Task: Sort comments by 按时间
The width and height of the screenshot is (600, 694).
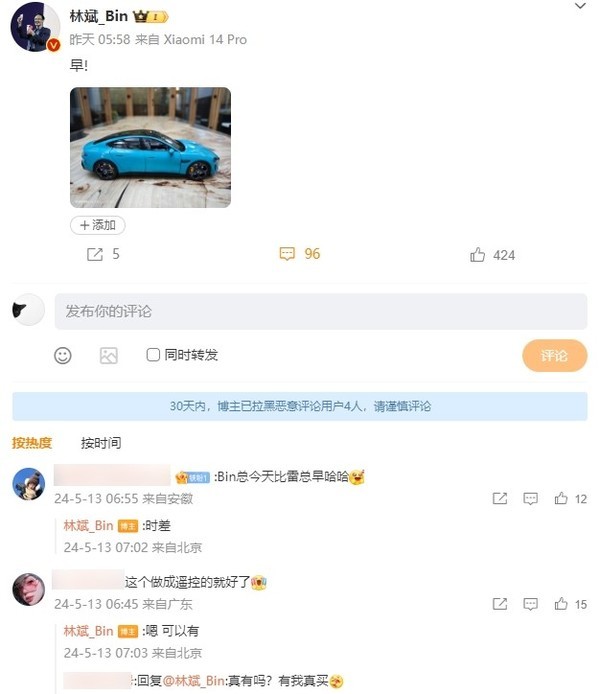Action: click(x=101, y=442)
